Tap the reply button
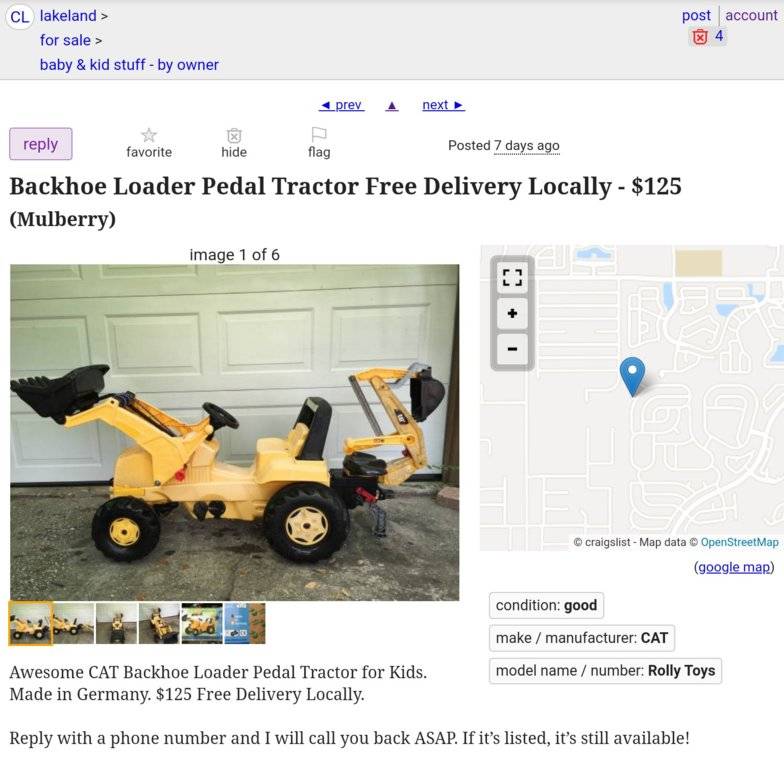This screenshot has height=768, width=784. [x=41, y=144]
